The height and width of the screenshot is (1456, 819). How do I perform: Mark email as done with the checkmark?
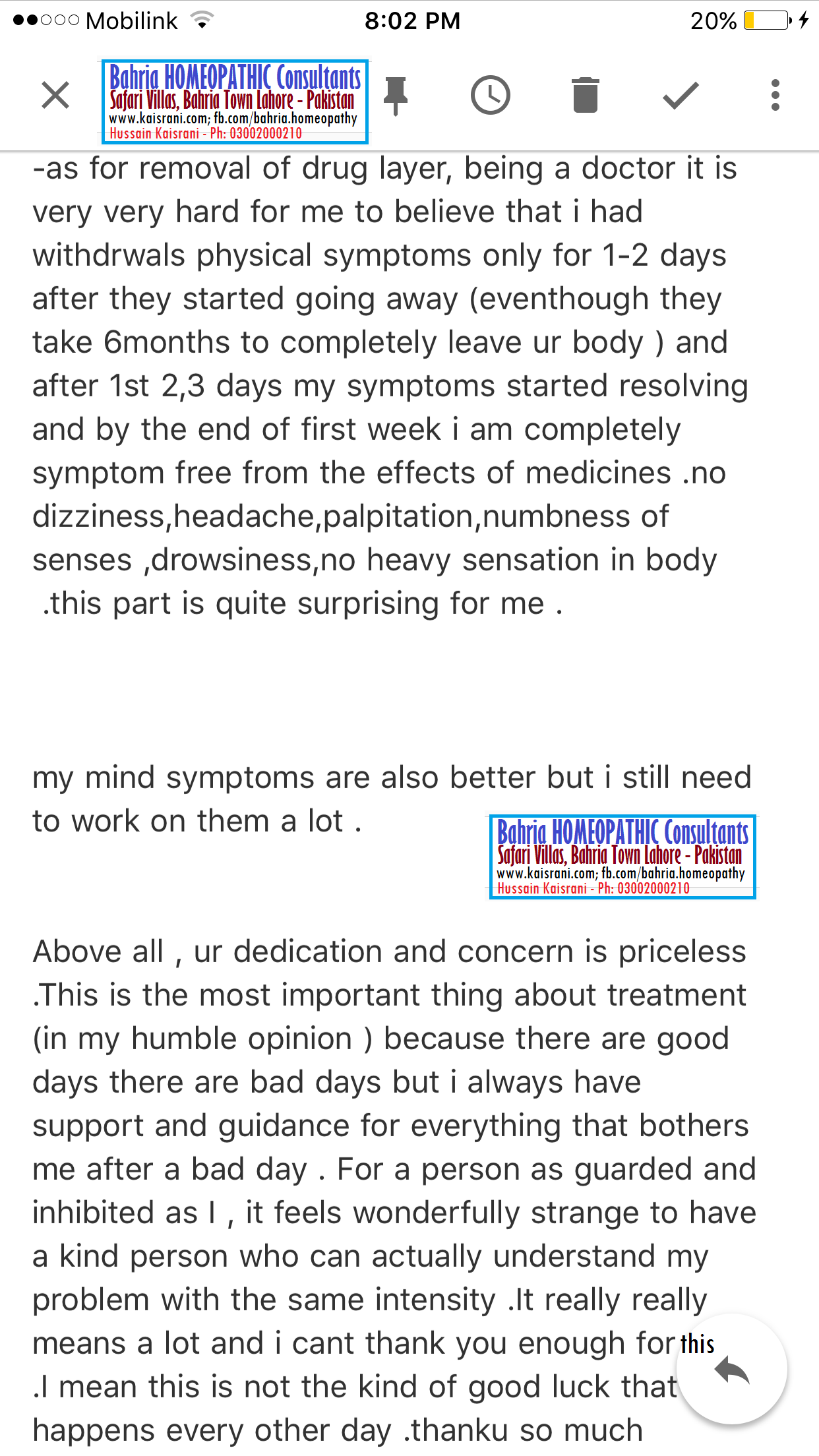681,96
